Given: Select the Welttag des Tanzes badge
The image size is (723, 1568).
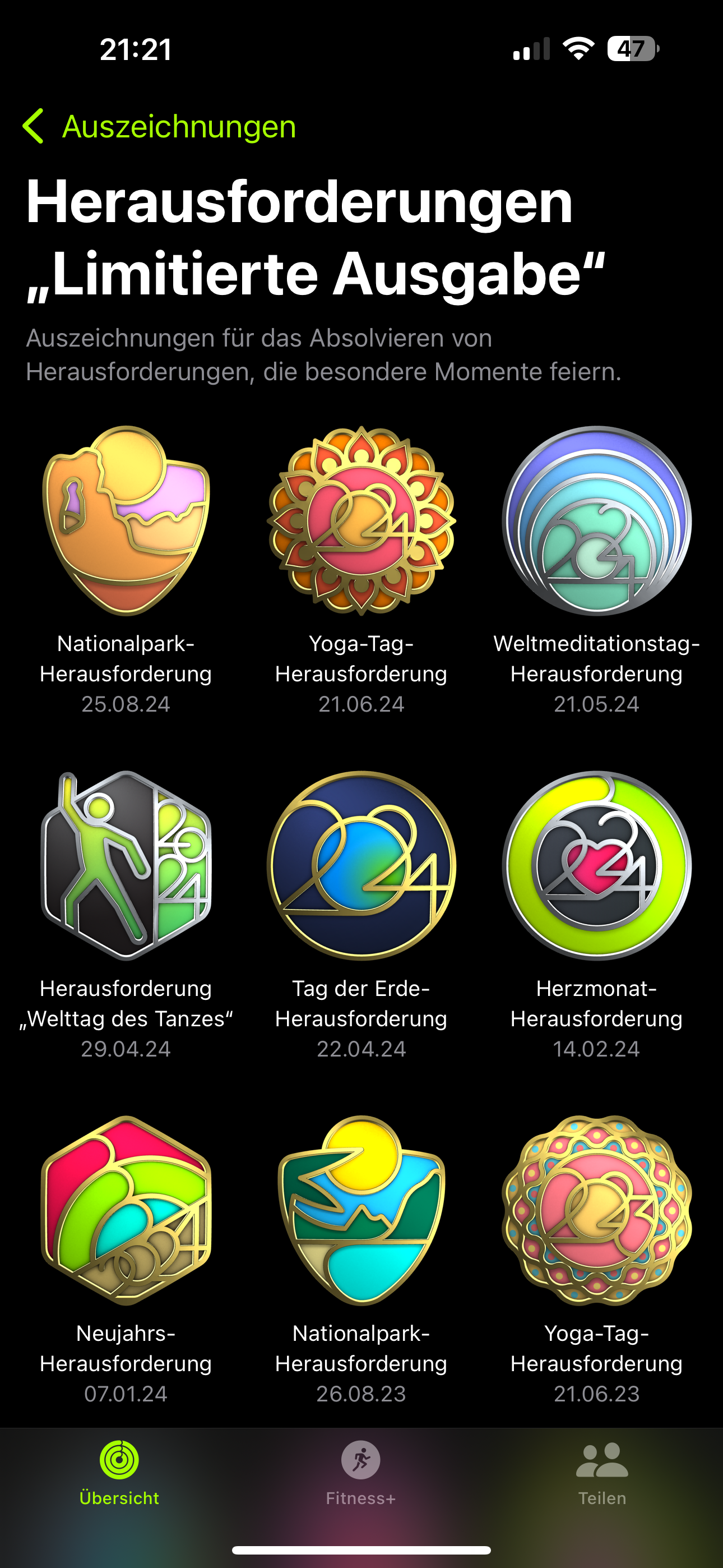Looking at the screenshot, I should tap(126, 865).
